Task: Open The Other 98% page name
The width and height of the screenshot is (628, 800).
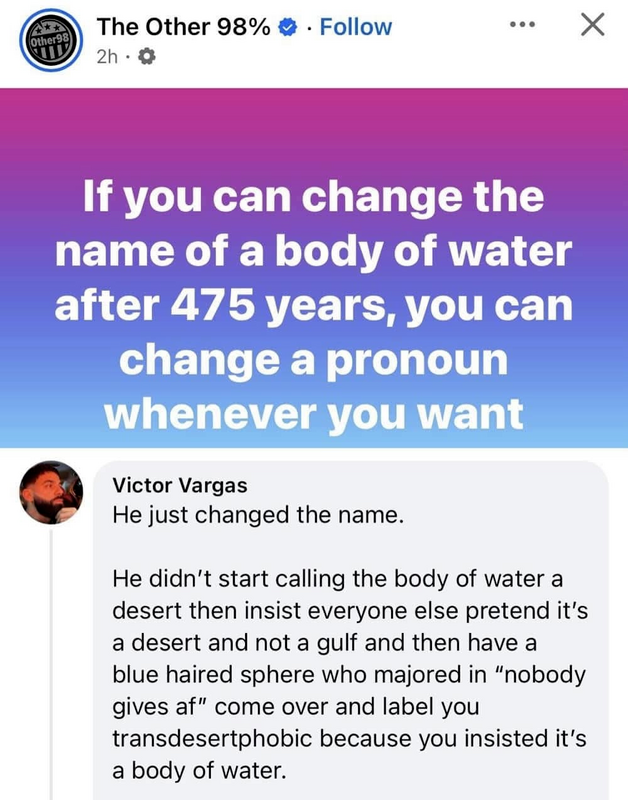Action: point(182,28)
